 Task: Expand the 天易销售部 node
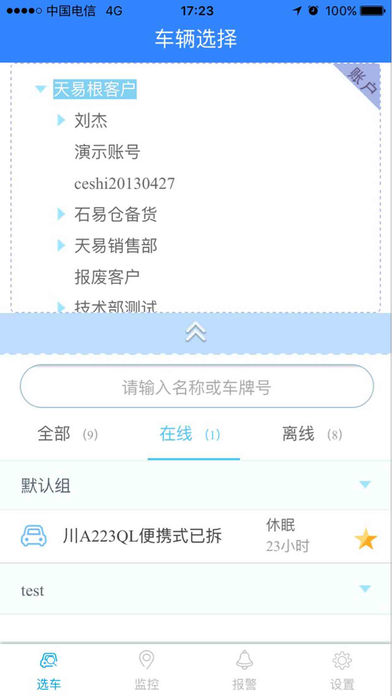pyautogui.click(x=62, y=245)
